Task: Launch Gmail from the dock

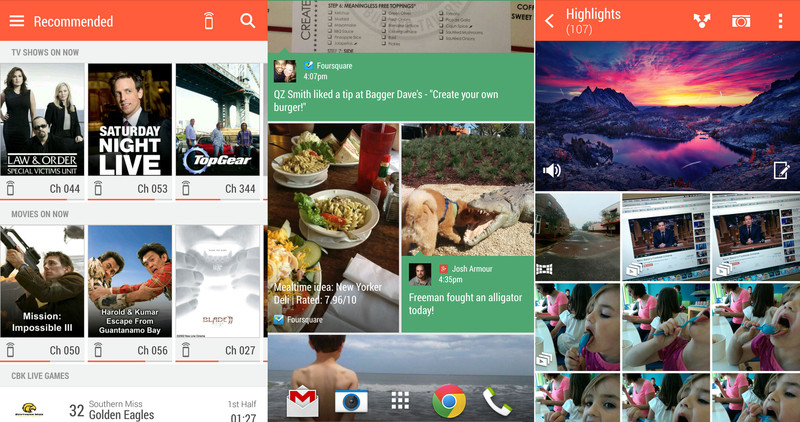Action: 302,401
